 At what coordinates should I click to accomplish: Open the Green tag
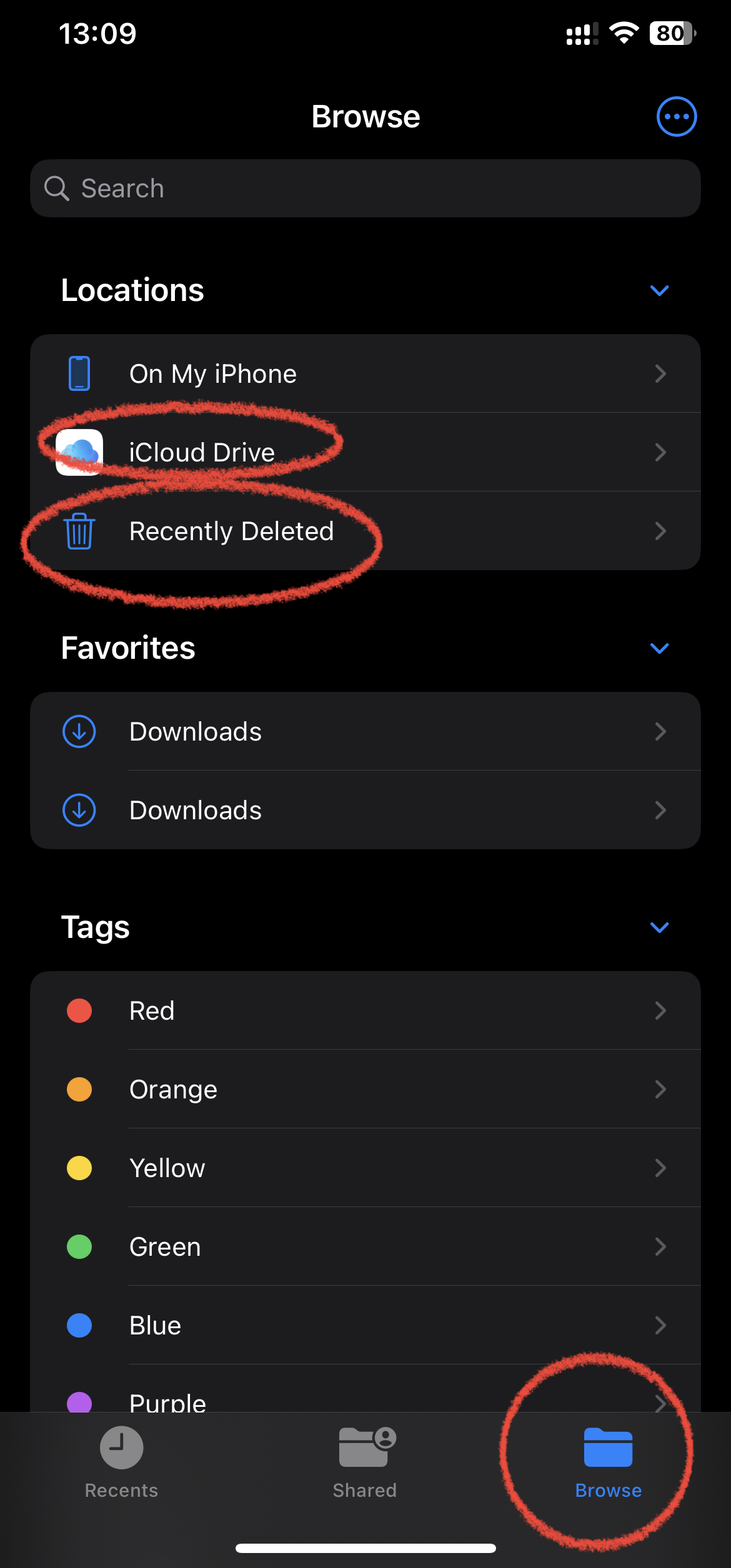[365, 1246]
